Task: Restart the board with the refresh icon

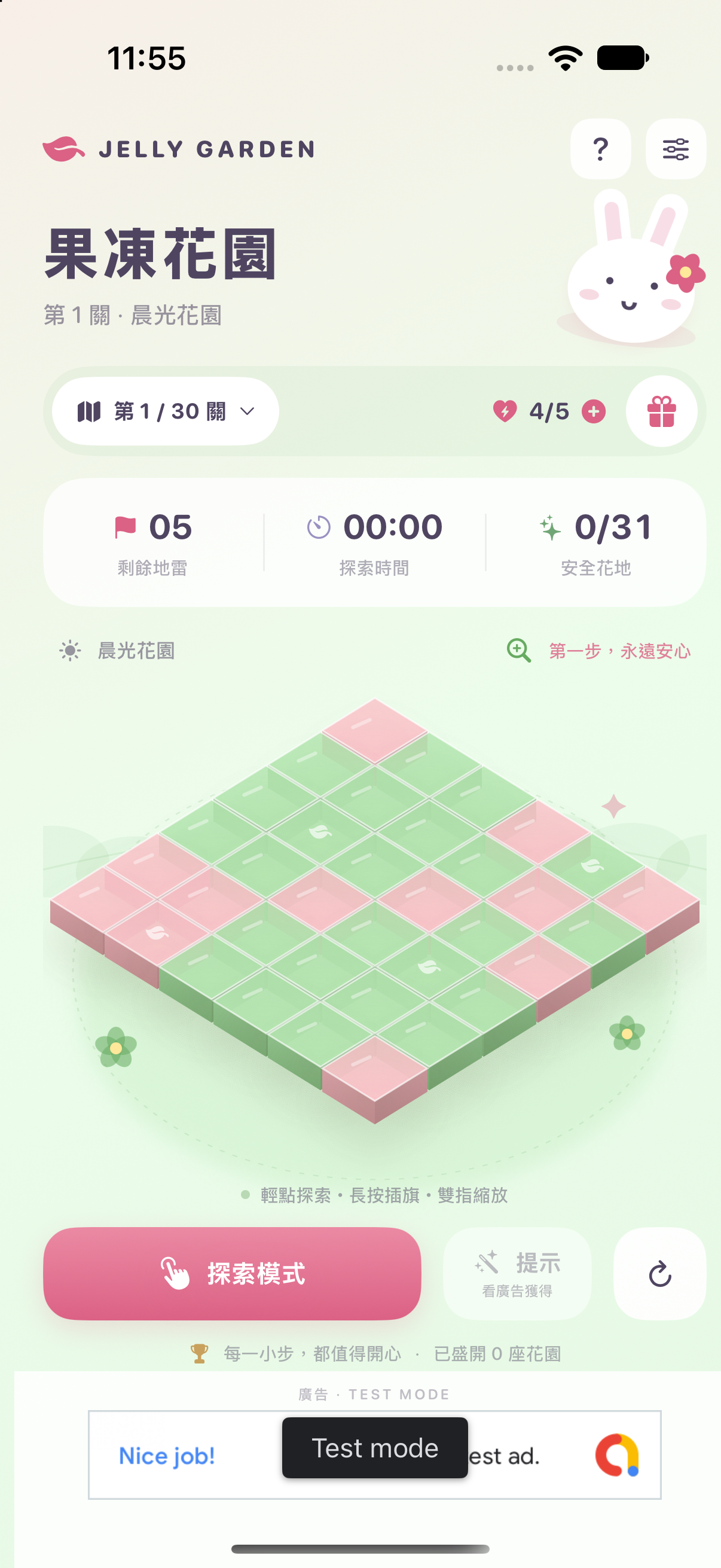Action: tap(659, 1273)
